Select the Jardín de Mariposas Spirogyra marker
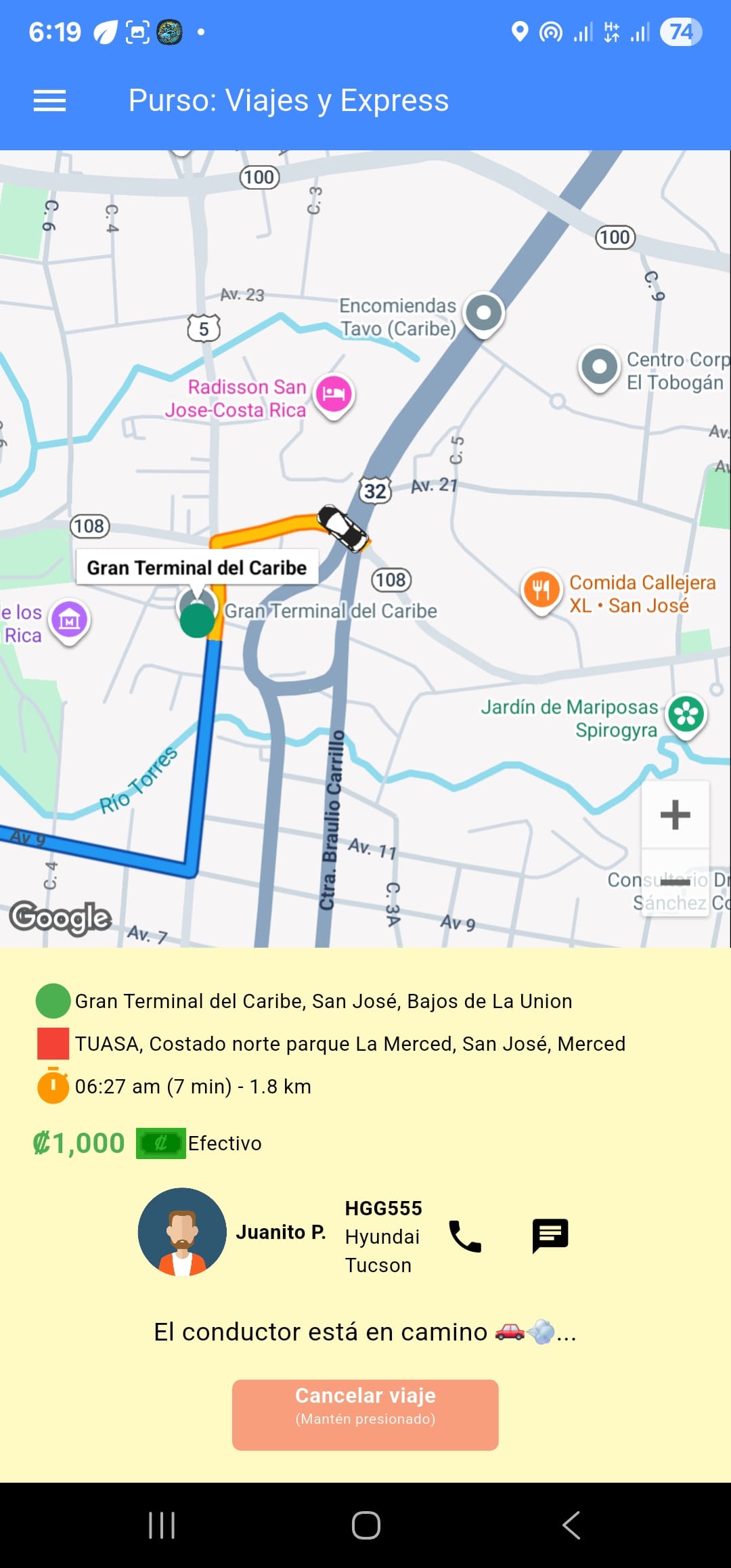 coord(686,714)
